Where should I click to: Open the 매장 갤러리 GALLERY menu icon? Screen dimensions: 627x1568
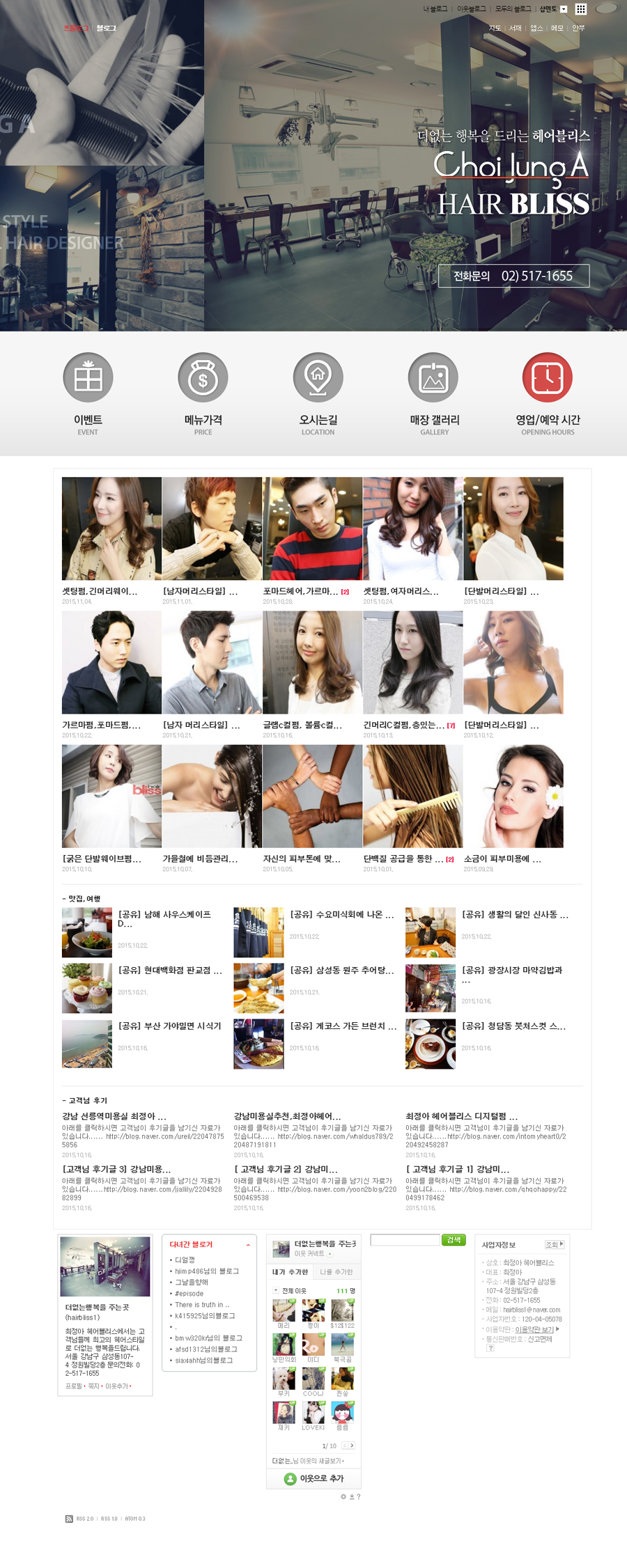[x=433, y=378]
